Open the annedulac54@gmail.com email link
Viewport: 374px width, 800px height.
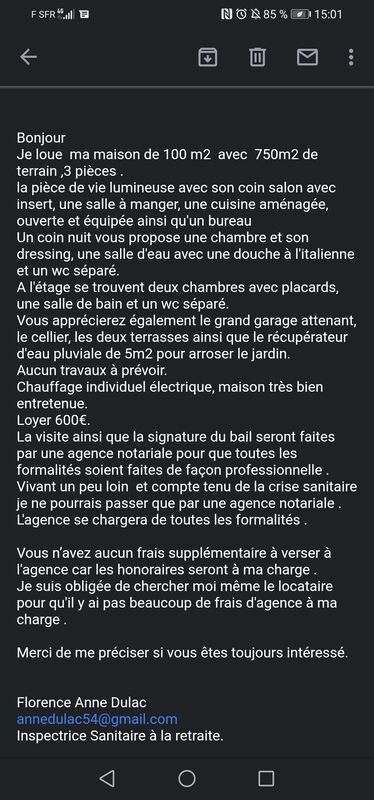point(97,719)
